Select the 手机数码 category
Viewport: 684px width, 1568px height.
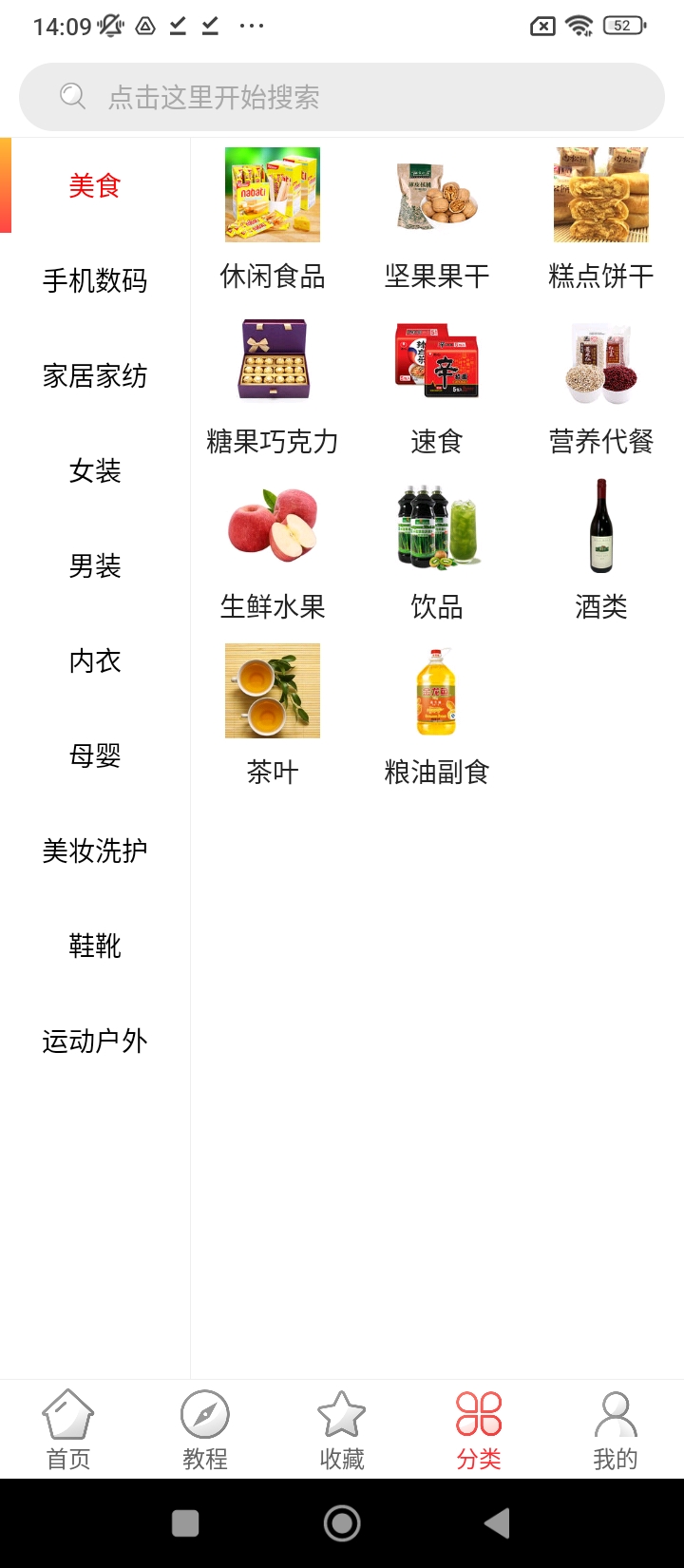pos(95,281)
